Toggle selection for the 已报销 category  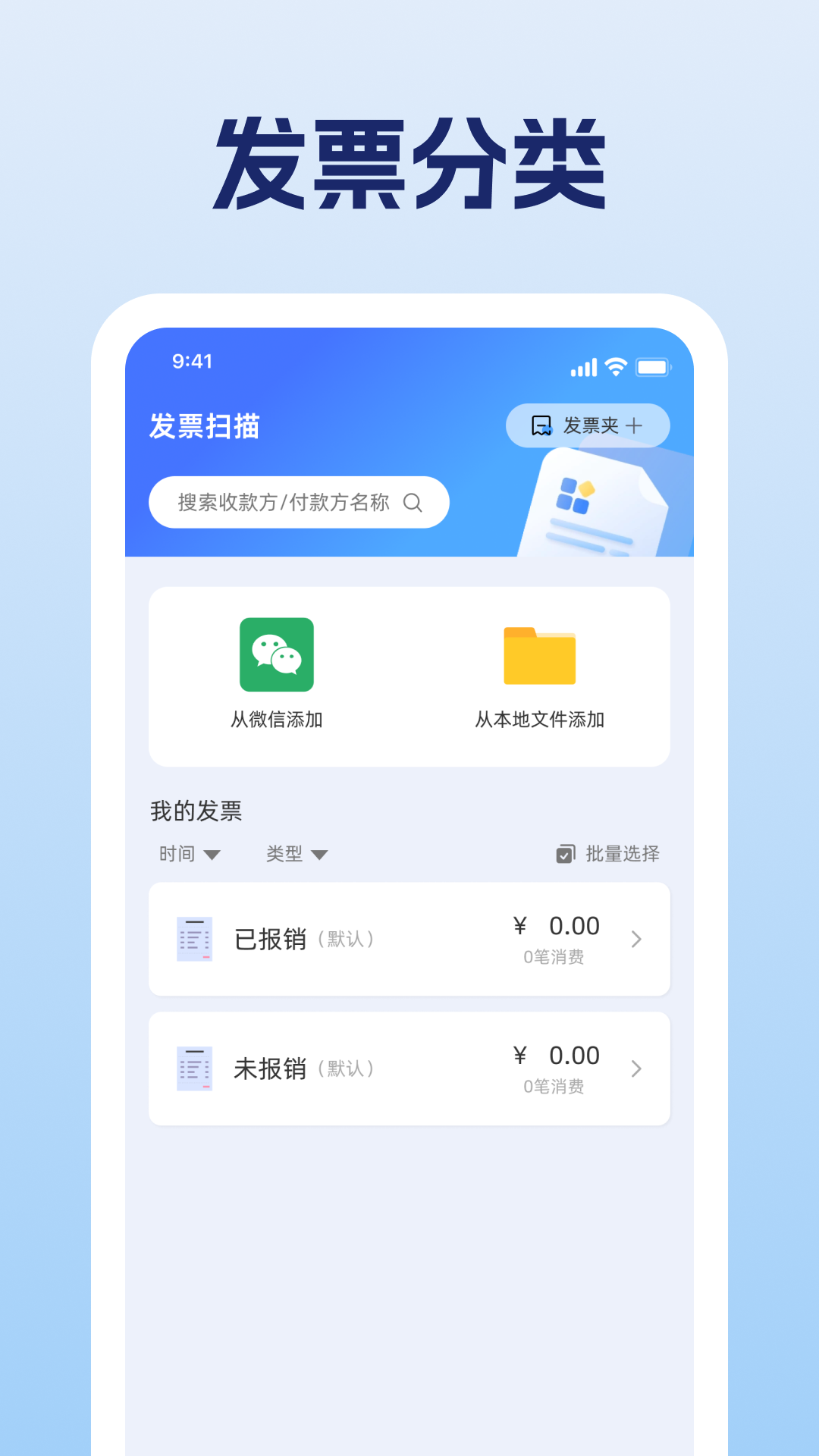point(409,939)
